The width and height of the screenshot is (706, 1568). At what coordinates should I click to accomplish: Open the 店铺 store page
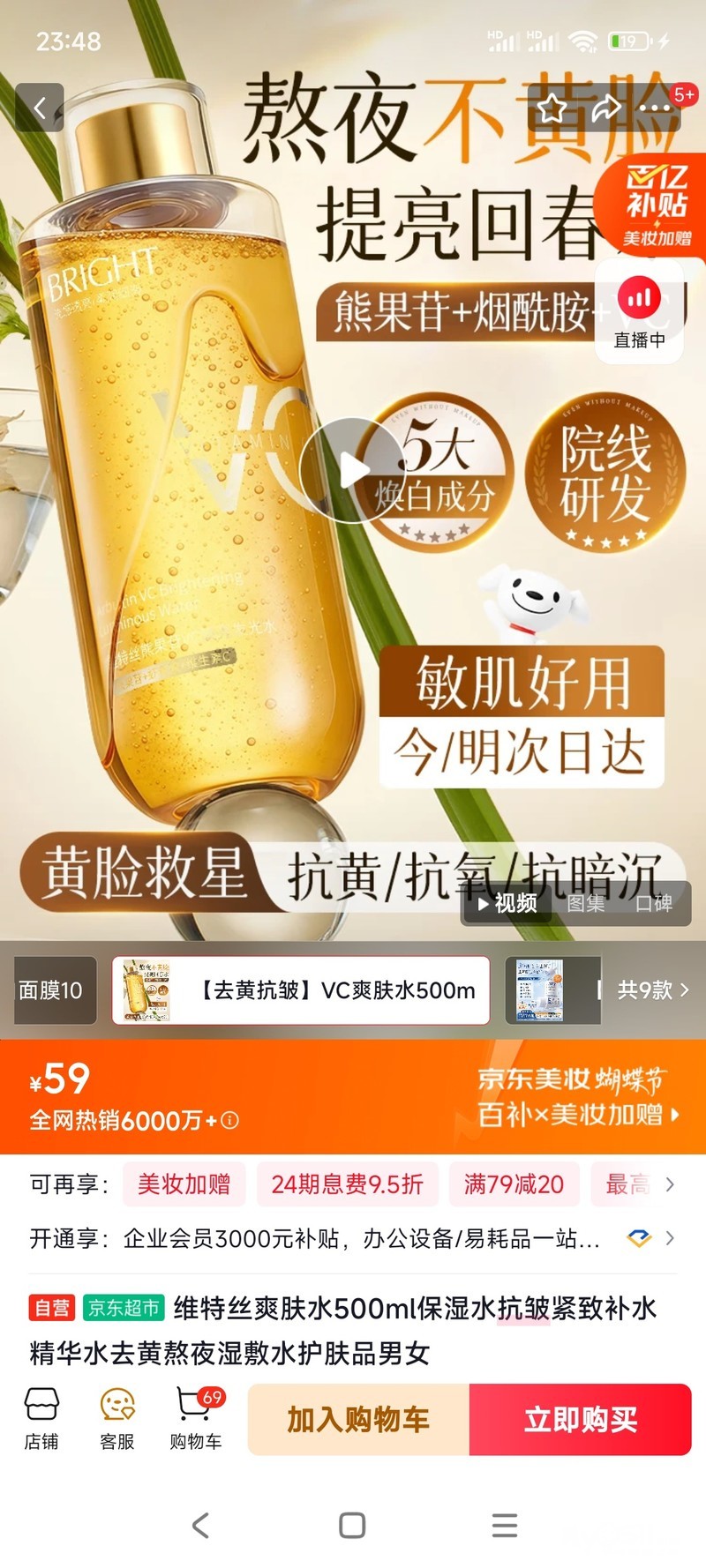41,1419
